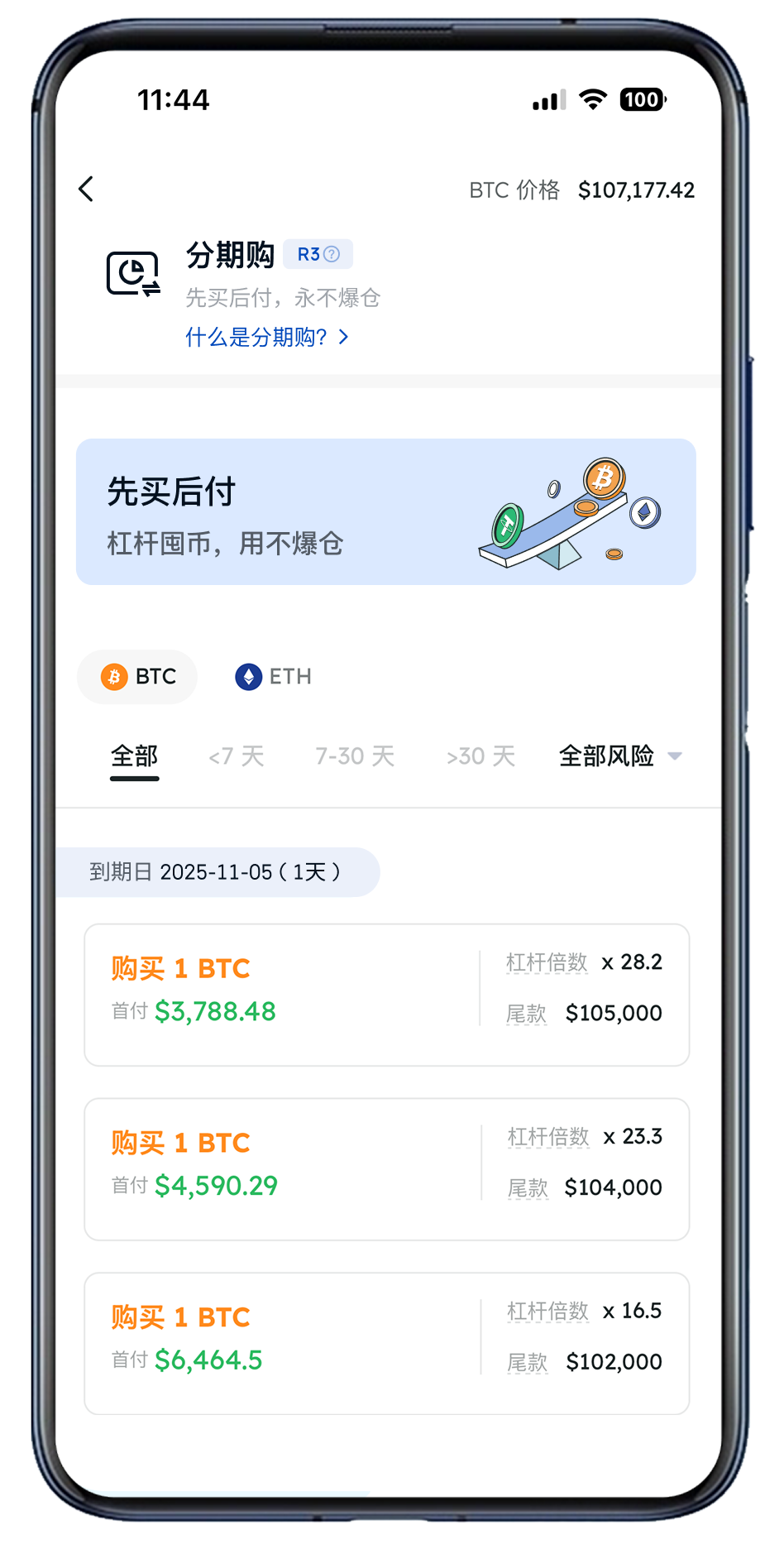Open the offer with $6,464.5 down payment
784x1559 pixels.
[386, 1343]
